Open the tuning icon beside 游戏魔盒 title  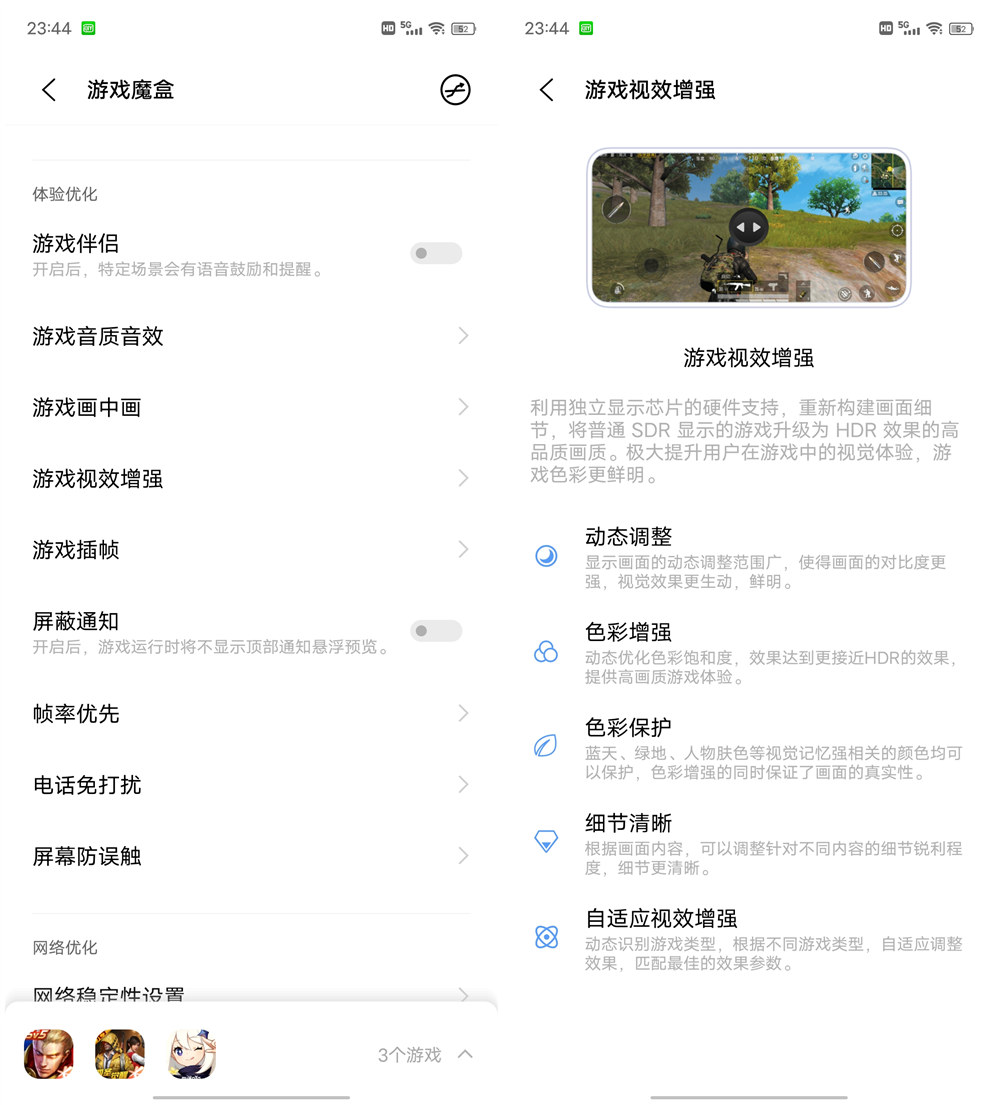pos(455,89)
